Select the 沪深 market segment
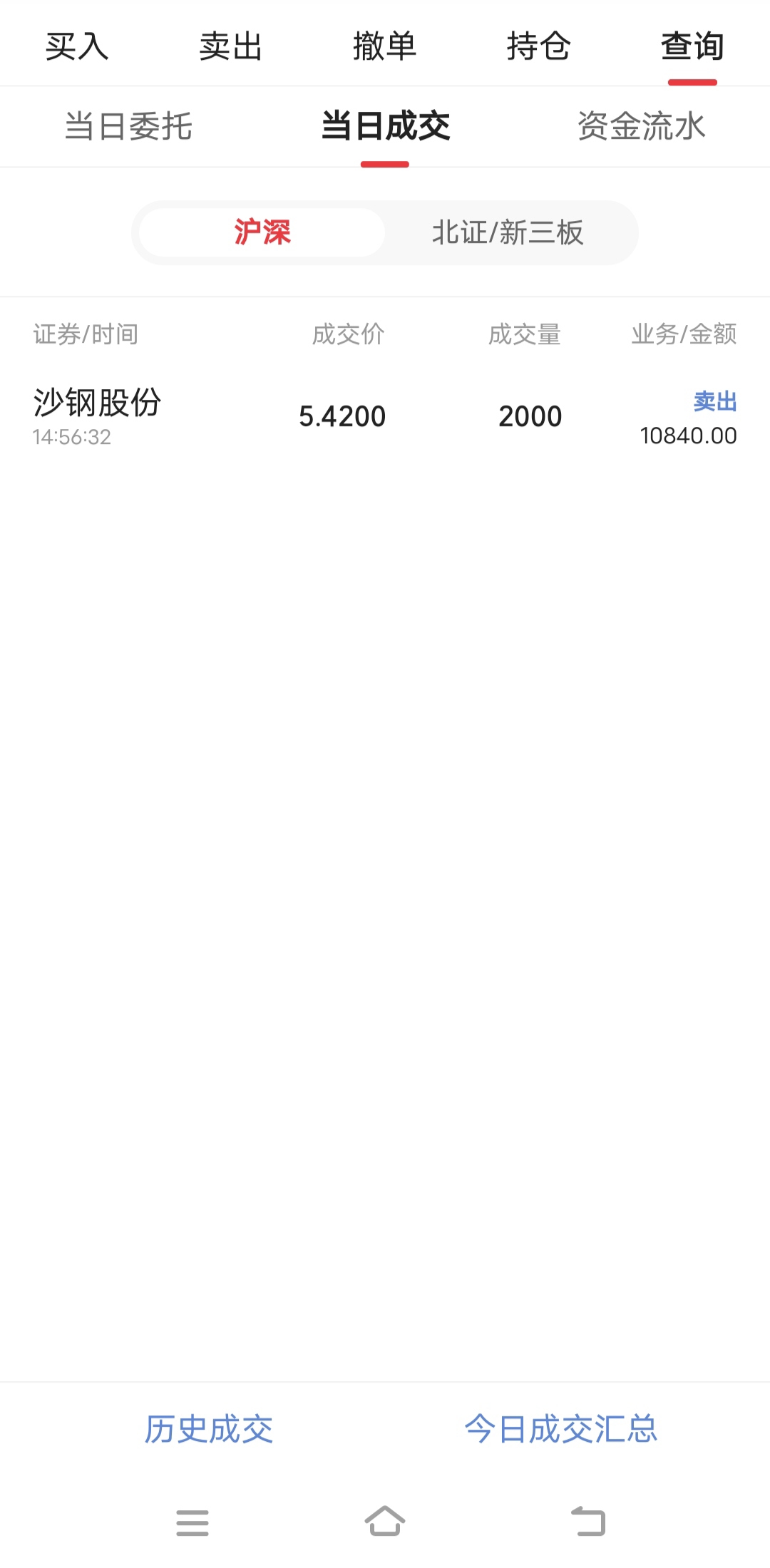The height and width of the screenshot is (1568, 770). 262,232
